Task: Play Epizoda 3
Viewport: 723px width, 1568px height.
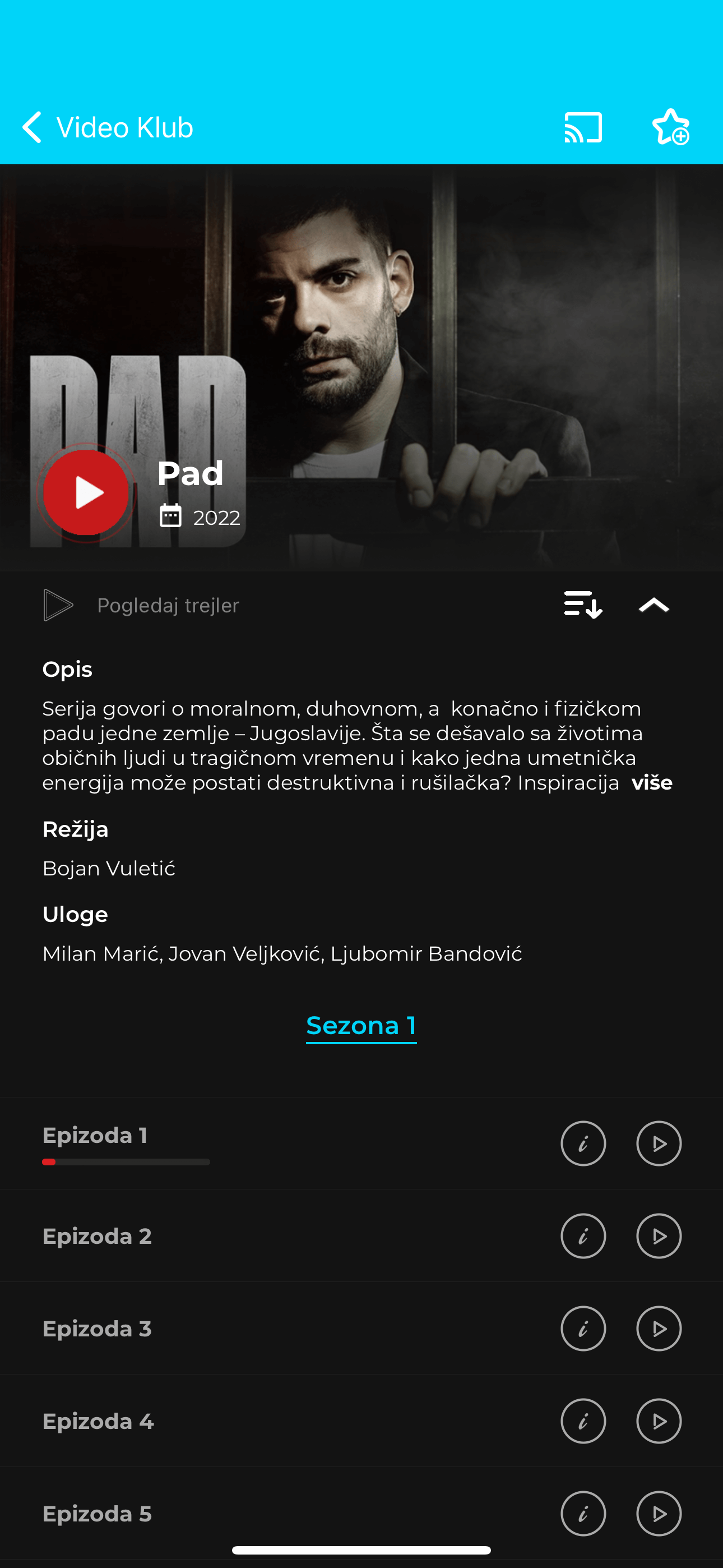Action: click(659, 1329)
